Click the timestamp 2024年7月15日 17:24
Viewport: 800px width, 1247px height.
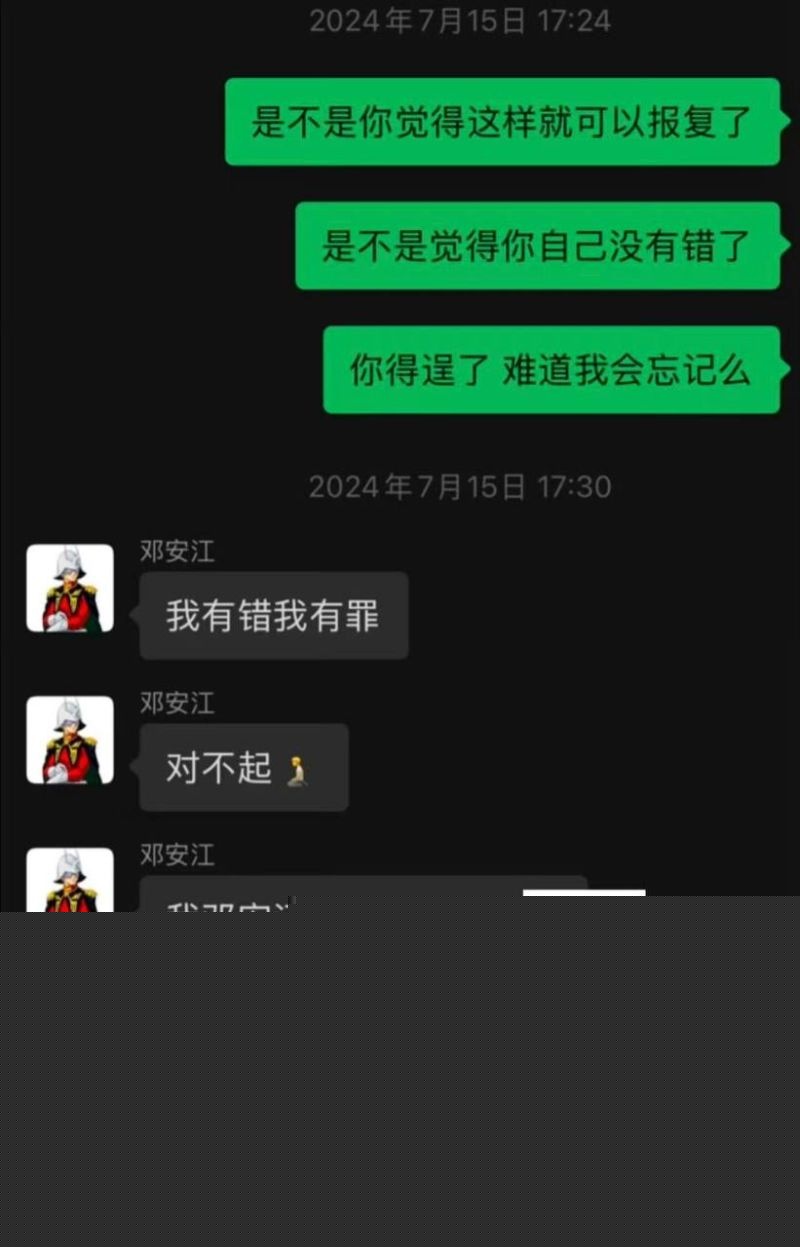460,20
